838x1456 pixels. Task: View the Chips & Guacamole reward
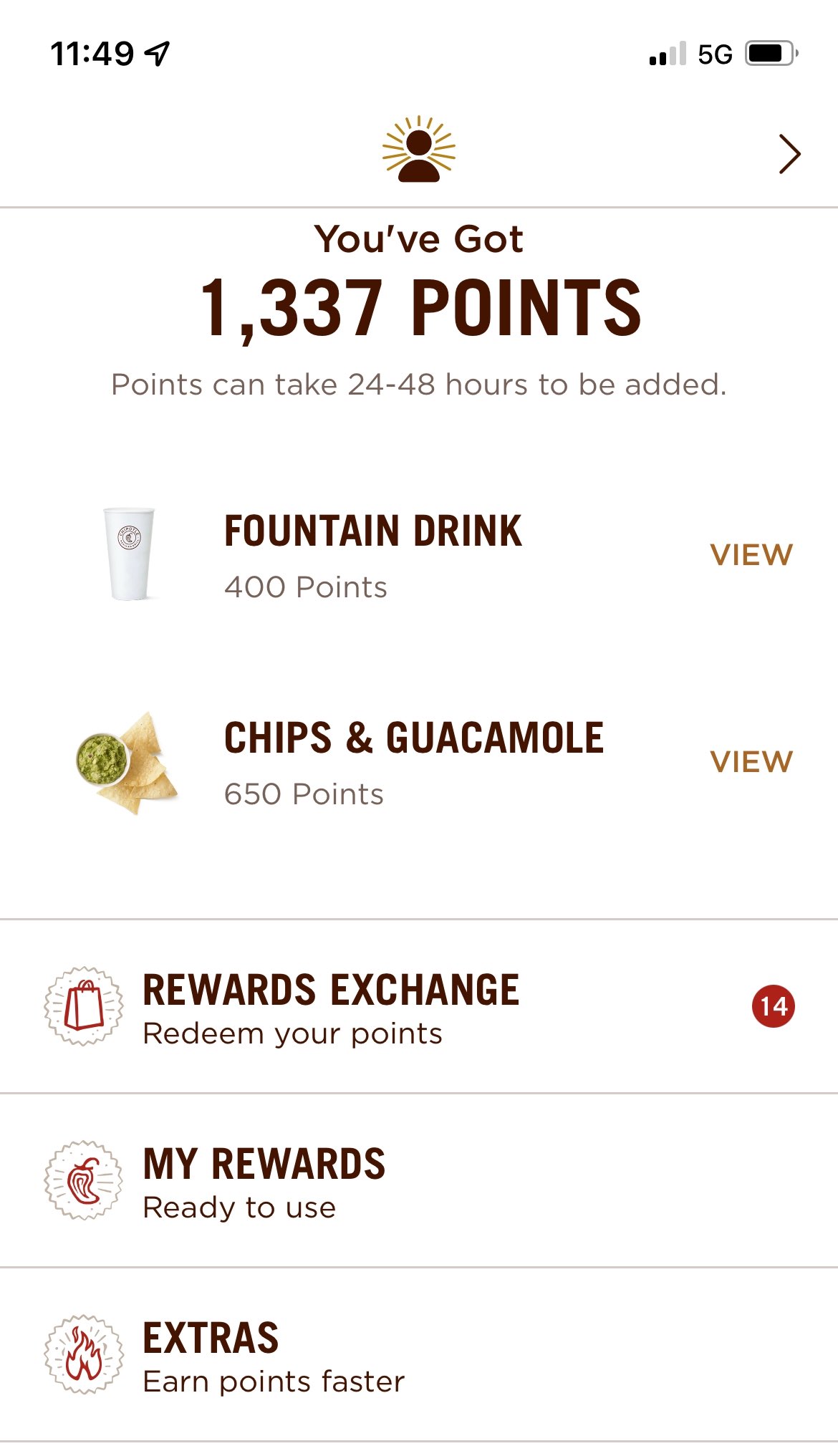pos(751,762)
